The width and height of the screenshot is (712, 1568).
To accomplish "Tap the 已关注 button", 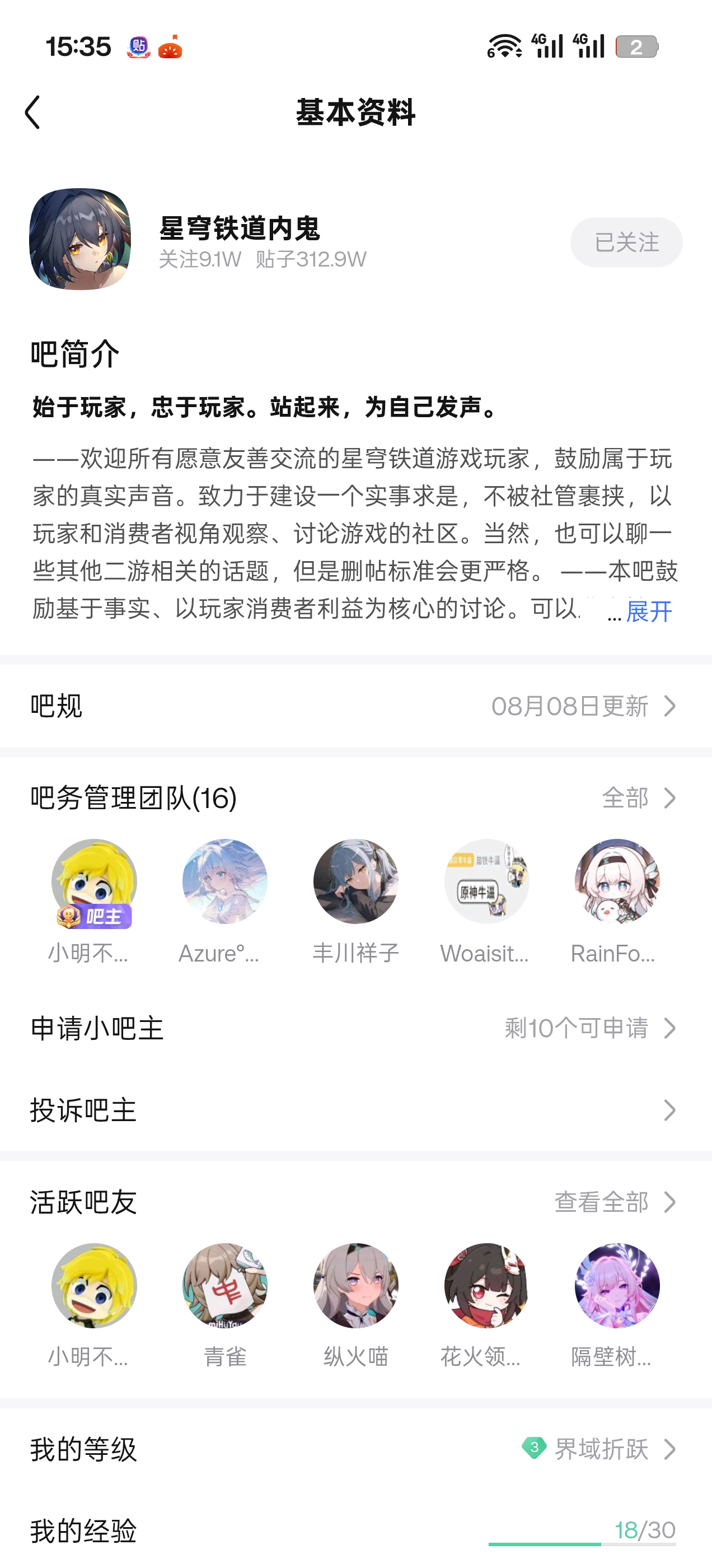I will 626,242.
